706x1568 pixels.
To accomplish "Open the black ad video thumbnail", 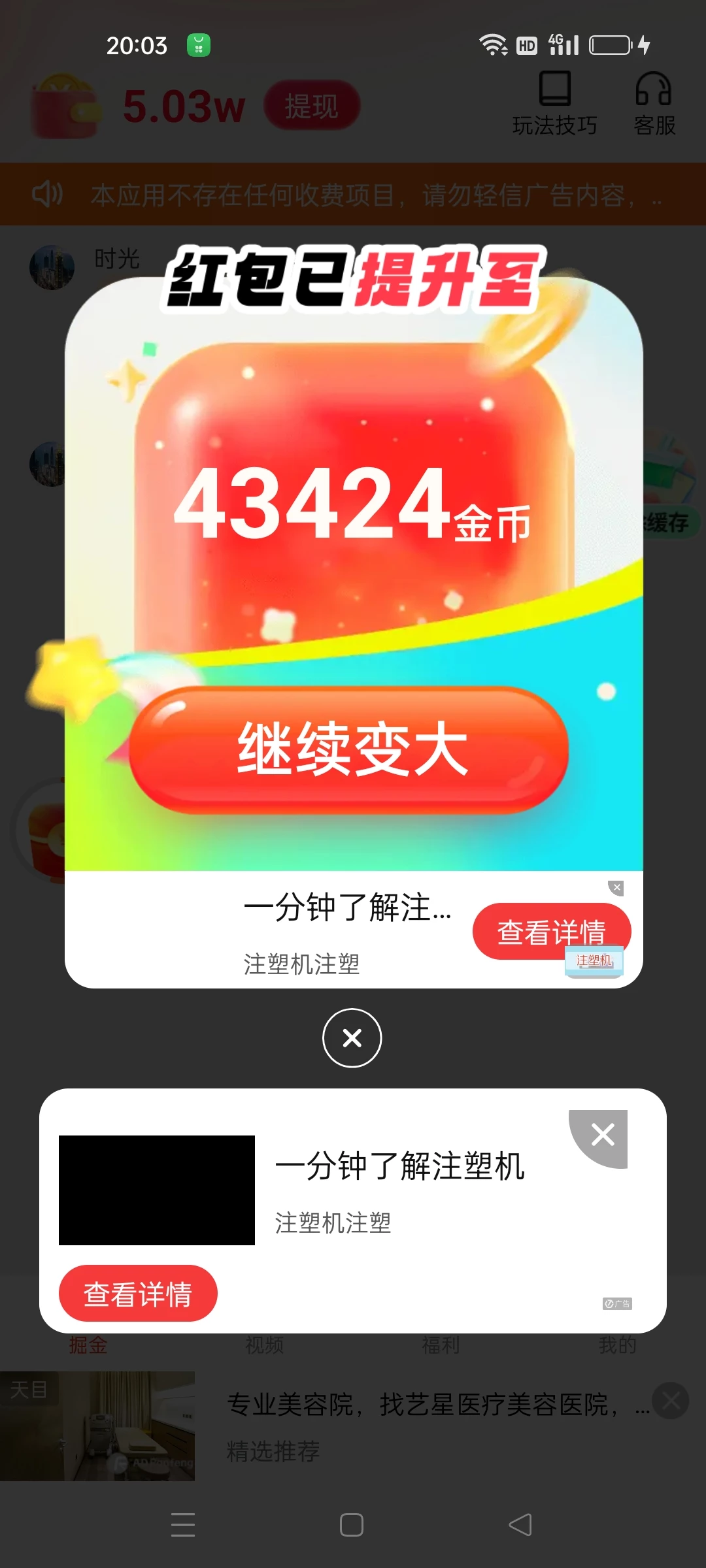I will pos(157,1190).
